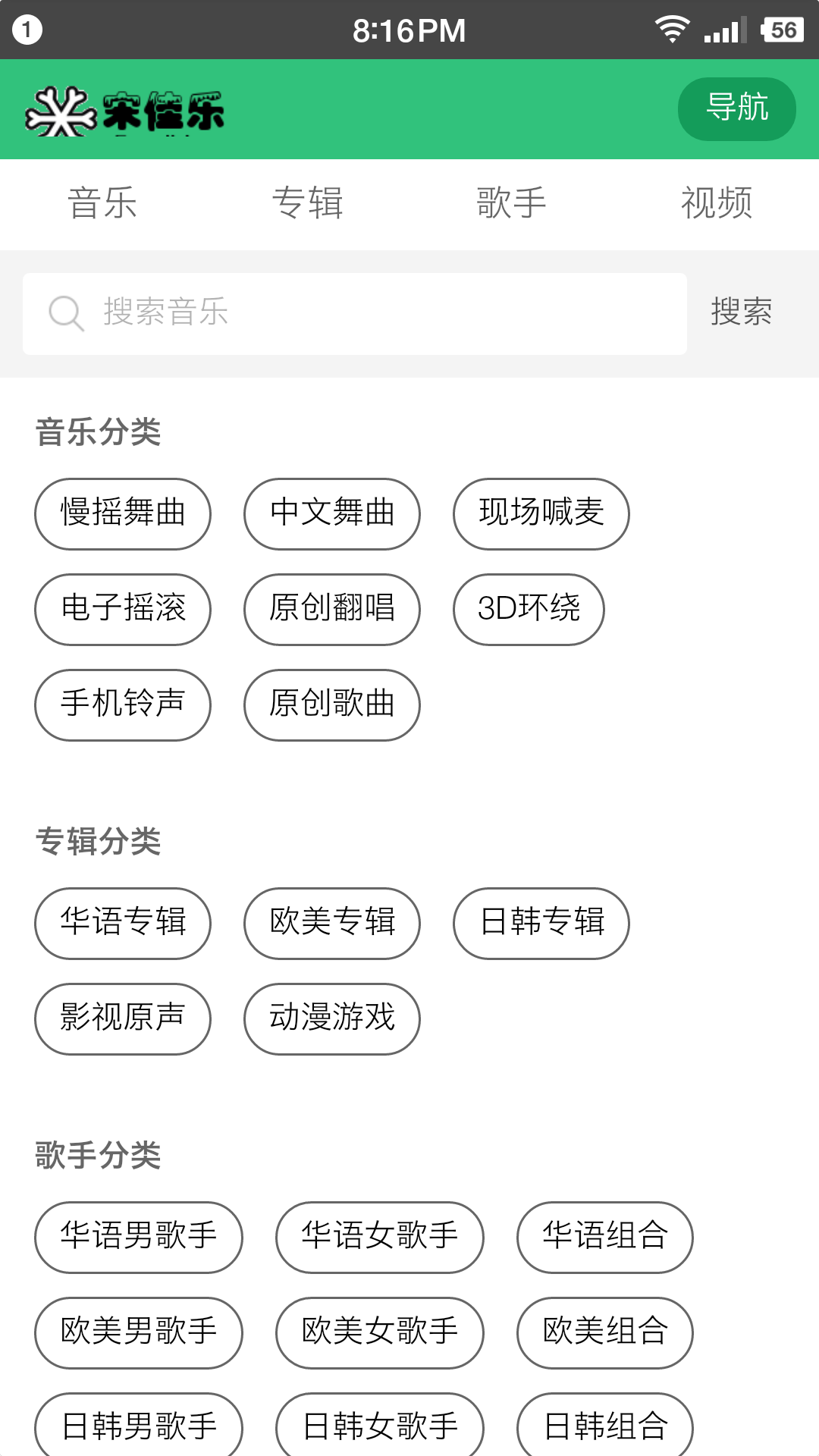This screenshot has width=819, height=1456.
Task: Open 动漫游戏 album category
Action: click(x=332, y=1018)
